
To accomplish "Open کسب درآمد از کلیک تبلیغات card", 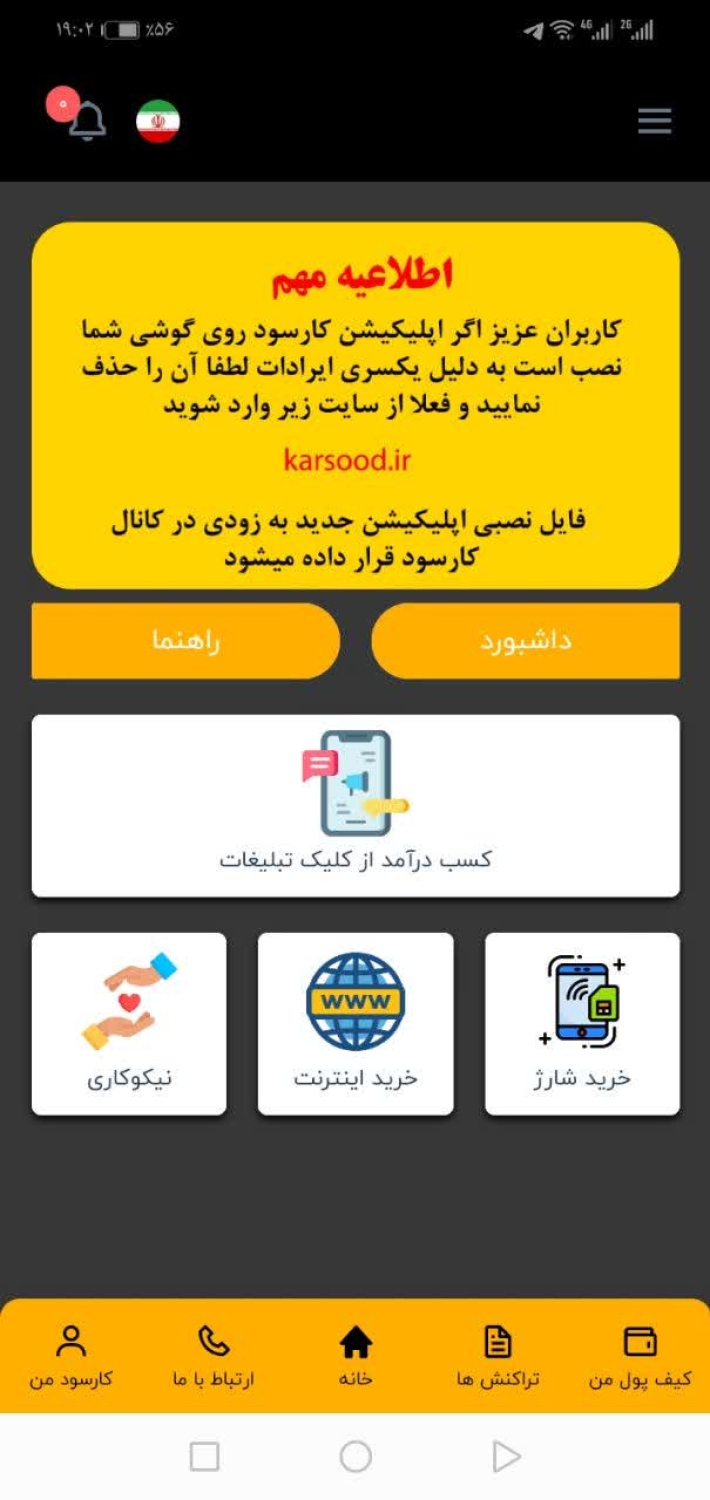I will coord(355,805).
